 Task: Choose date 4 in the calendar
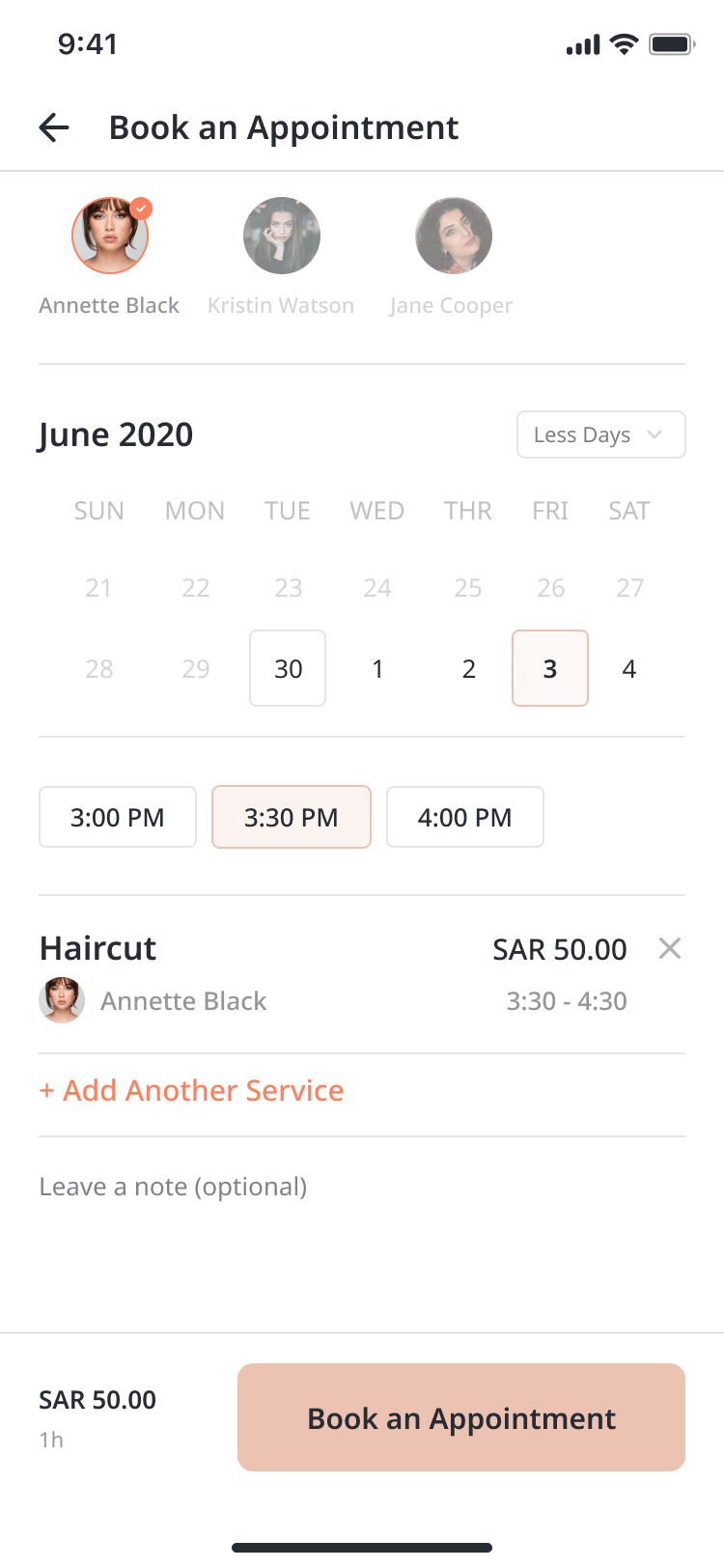(x=629, y=668)
